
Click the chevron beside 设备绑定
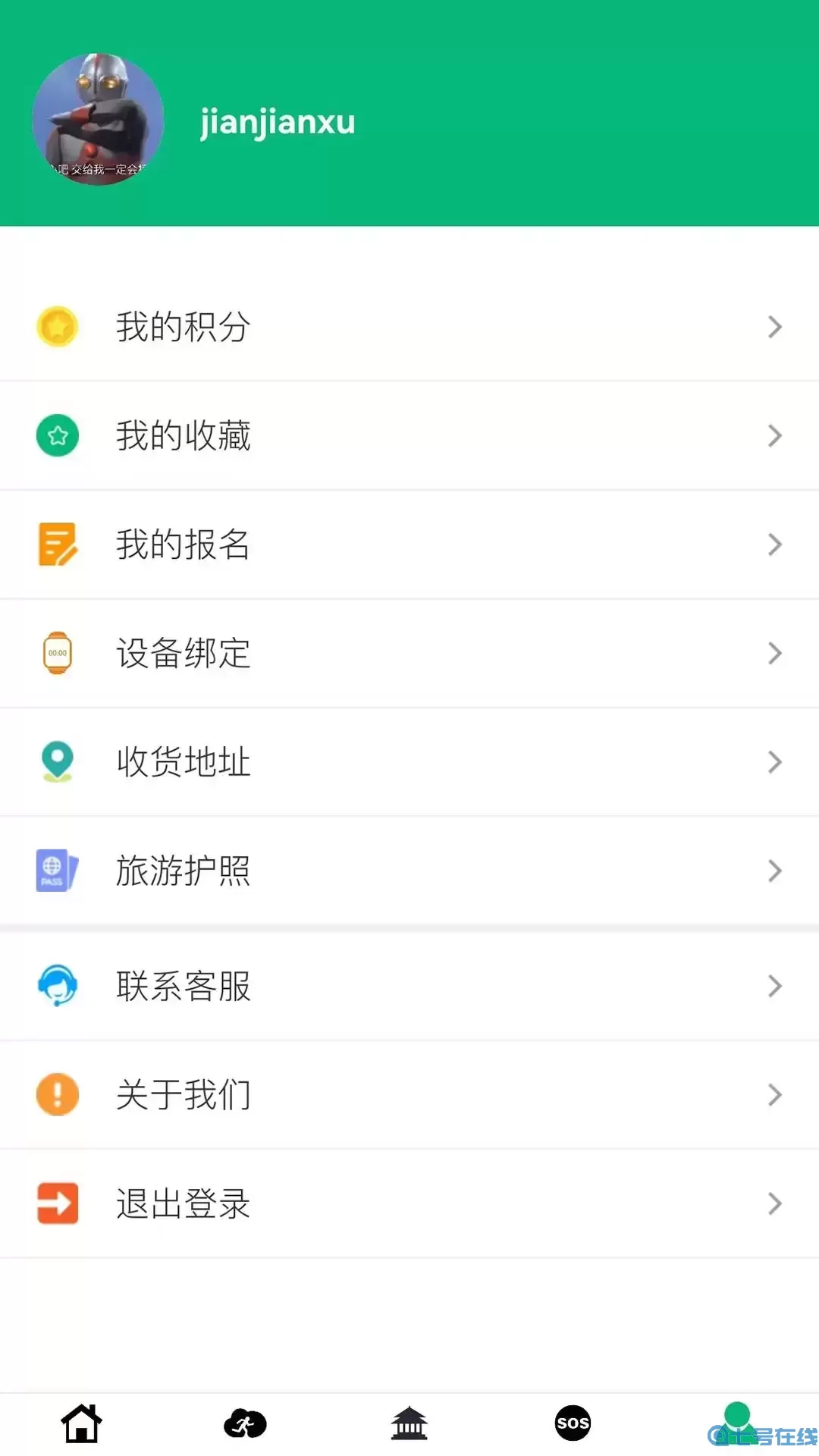(775, 653)
